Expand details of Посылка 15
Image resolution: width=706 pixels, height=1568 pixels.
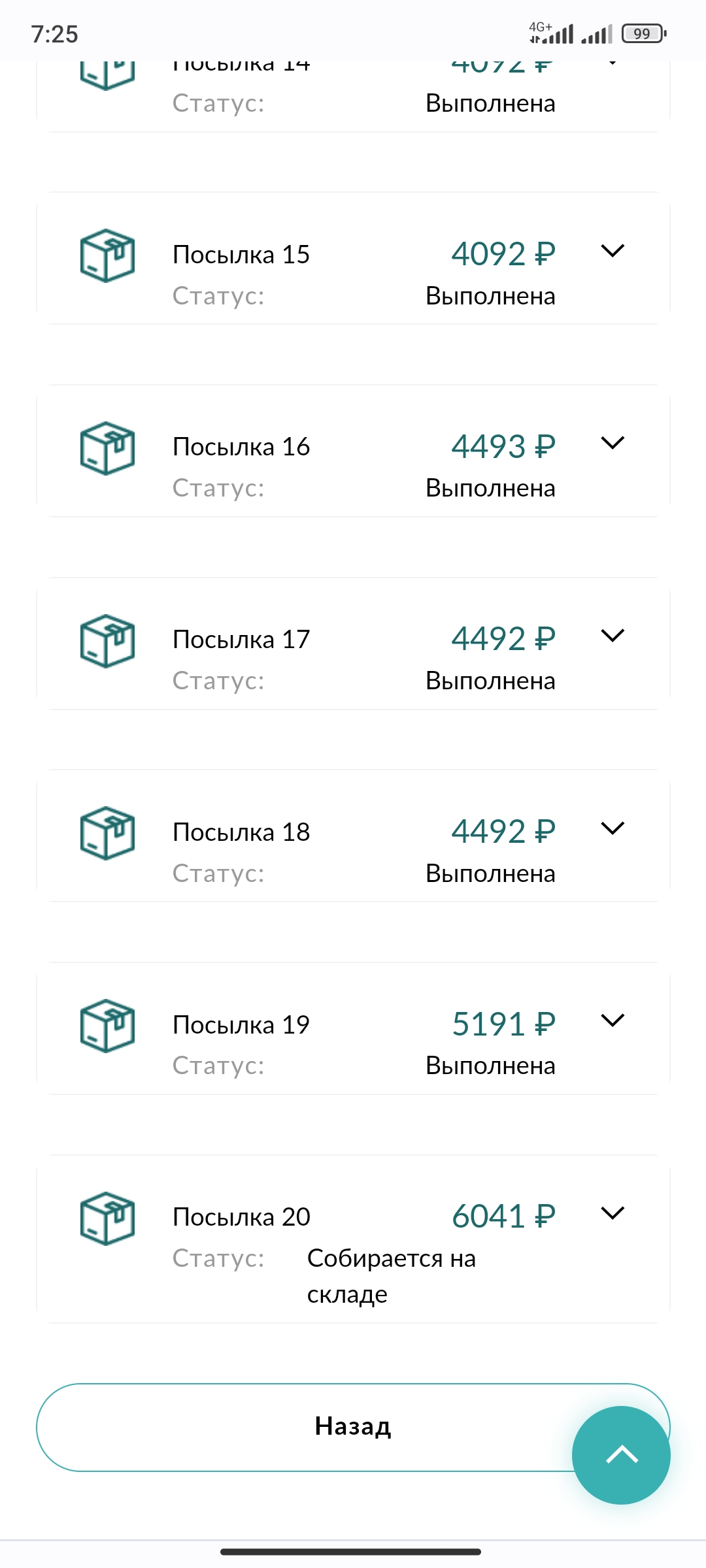click(613, 251)
